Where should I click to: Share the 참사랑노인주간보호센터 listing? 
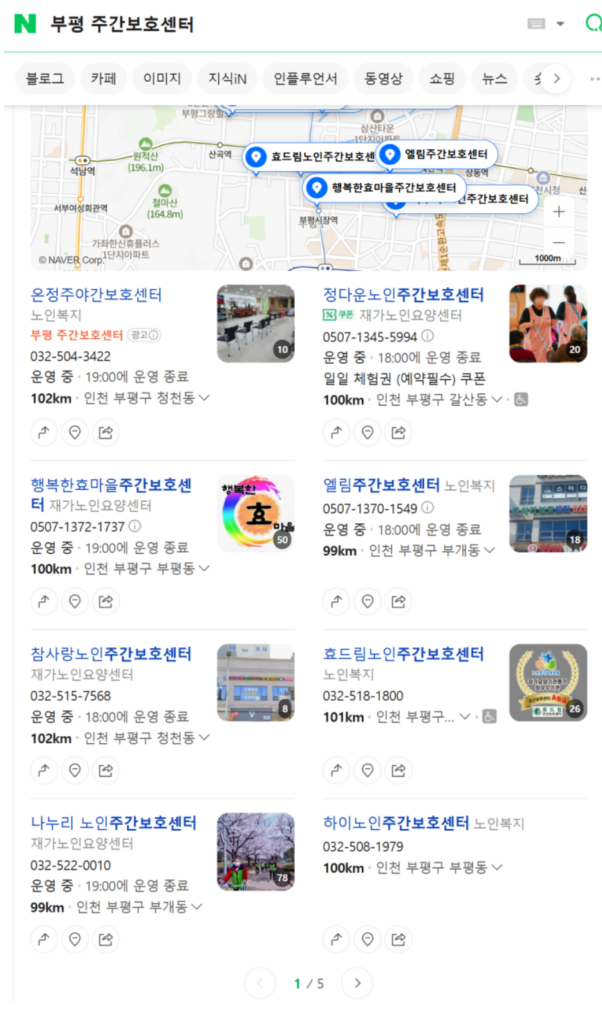[x=105, y=770]
